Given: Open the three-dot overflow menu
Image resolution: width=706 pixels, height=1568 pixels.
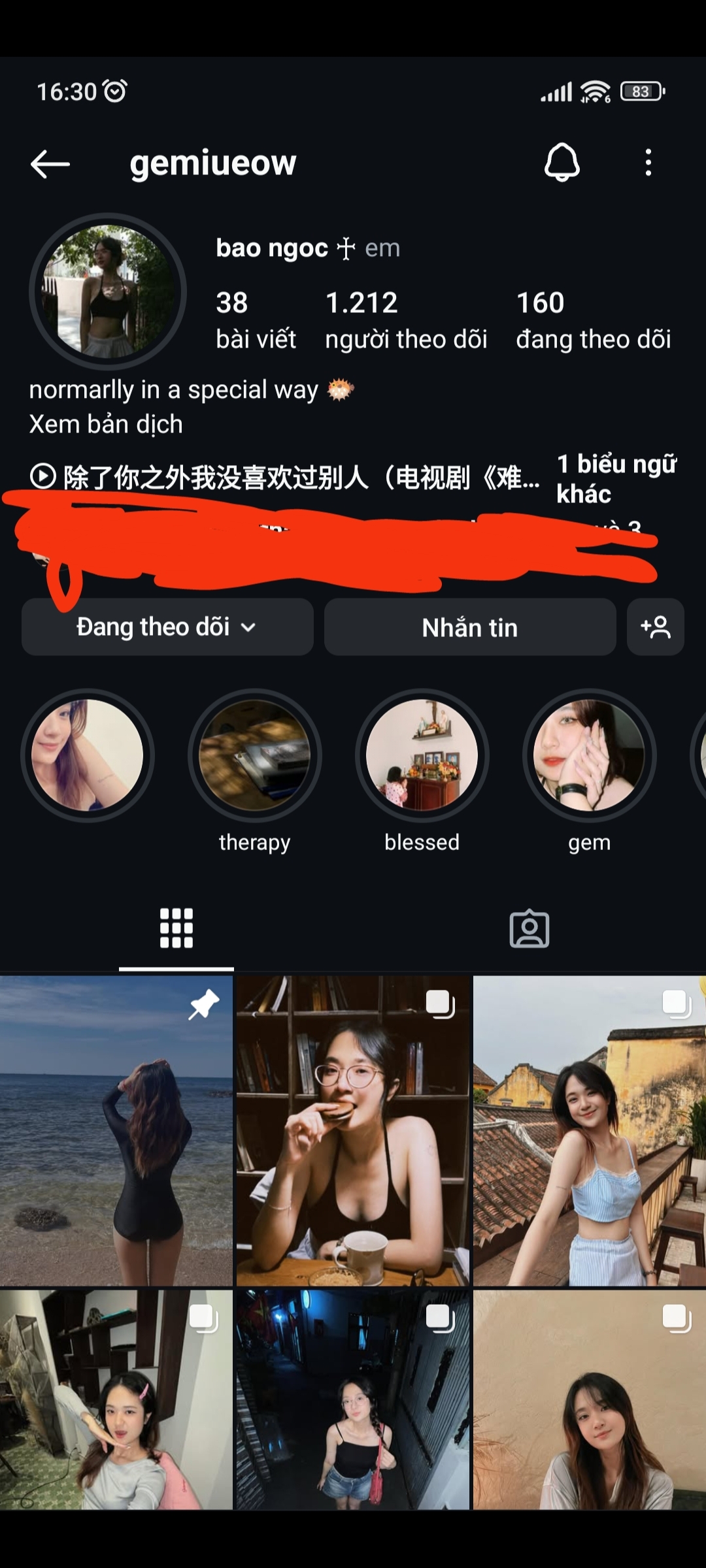Looking at the screenshot, I should tap(648, 163).
